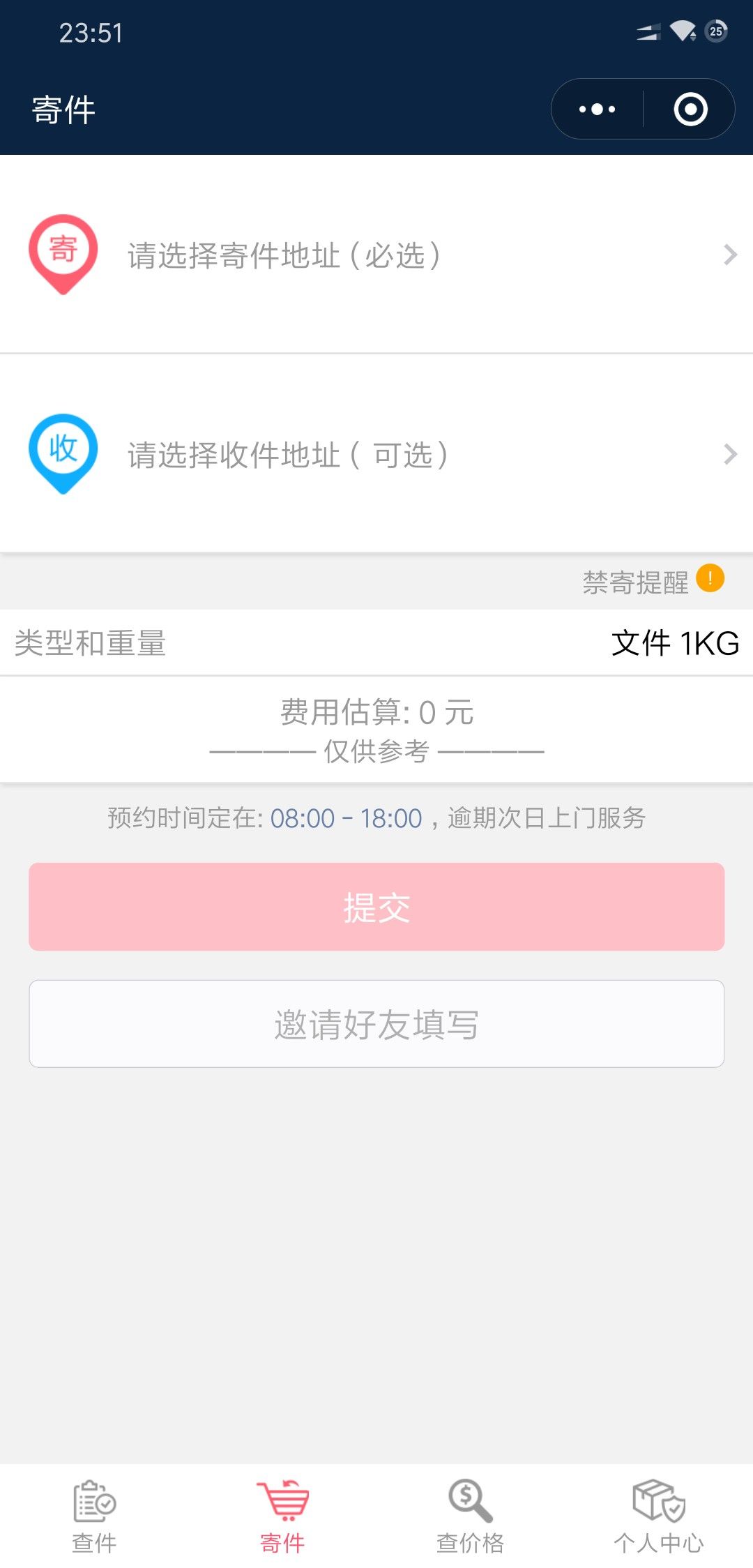The width and height of the screenshot is (753, 1568).
Task: Open the mini program more-options menu
Action: click(x=598, y=110)
